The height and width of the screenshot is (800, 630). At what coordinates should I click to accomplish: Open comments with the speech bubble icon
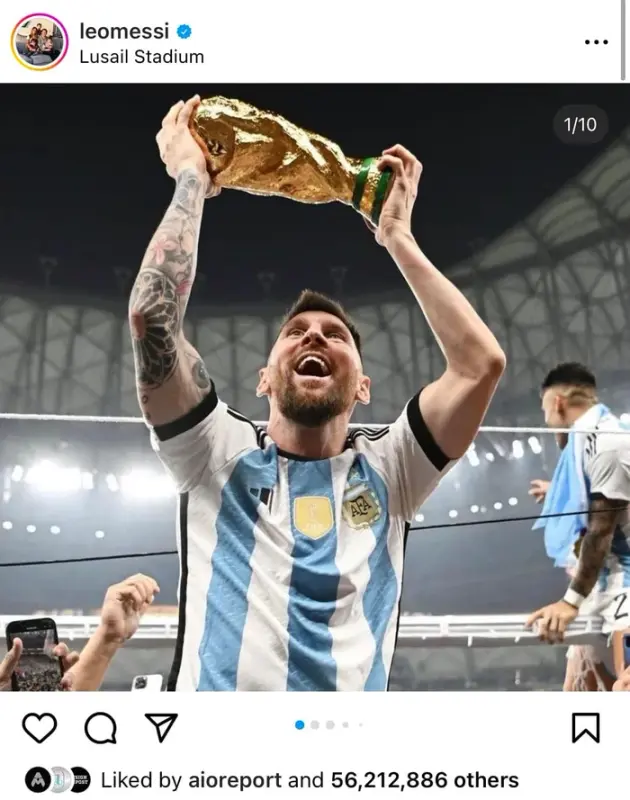(100, 729)
